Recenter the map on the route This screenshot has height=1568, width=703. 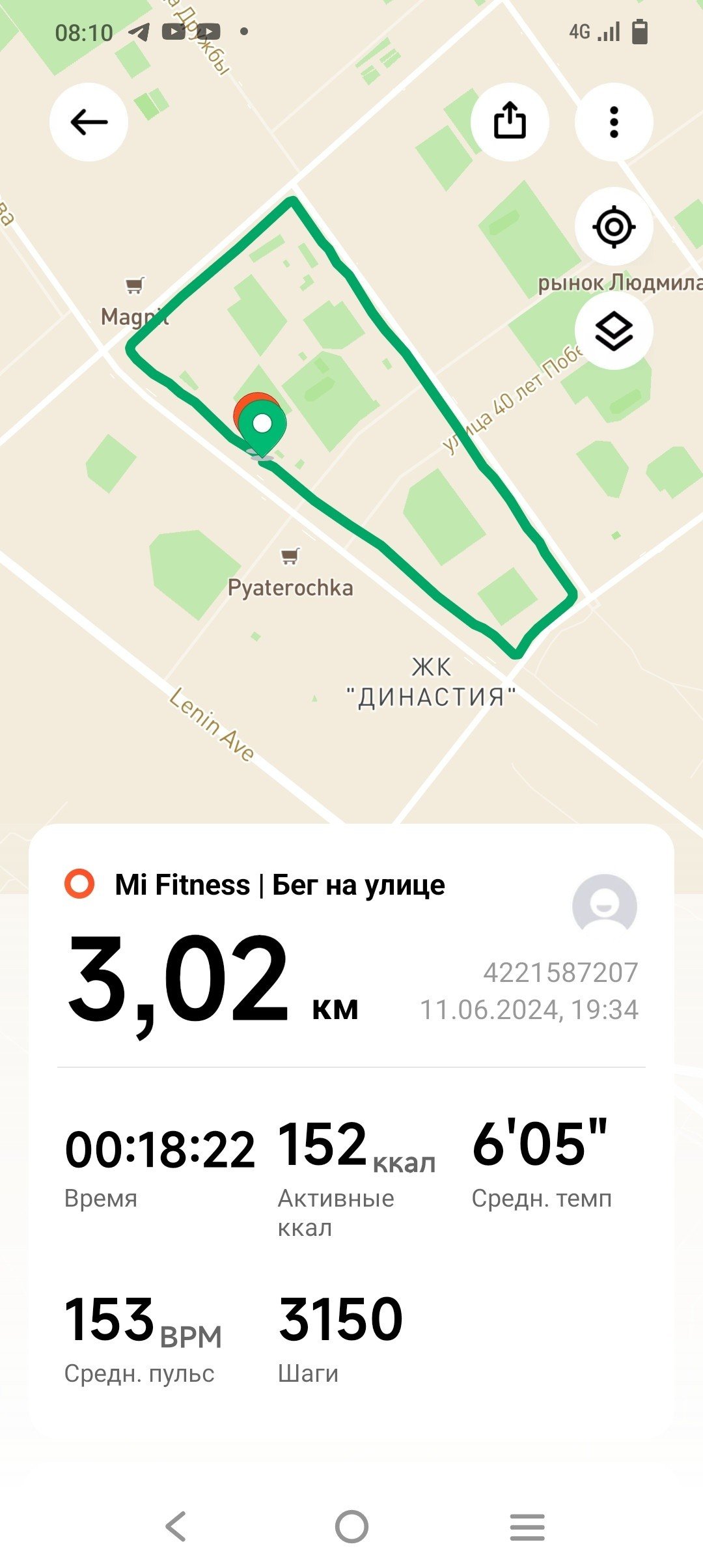[x=614, y=227]
